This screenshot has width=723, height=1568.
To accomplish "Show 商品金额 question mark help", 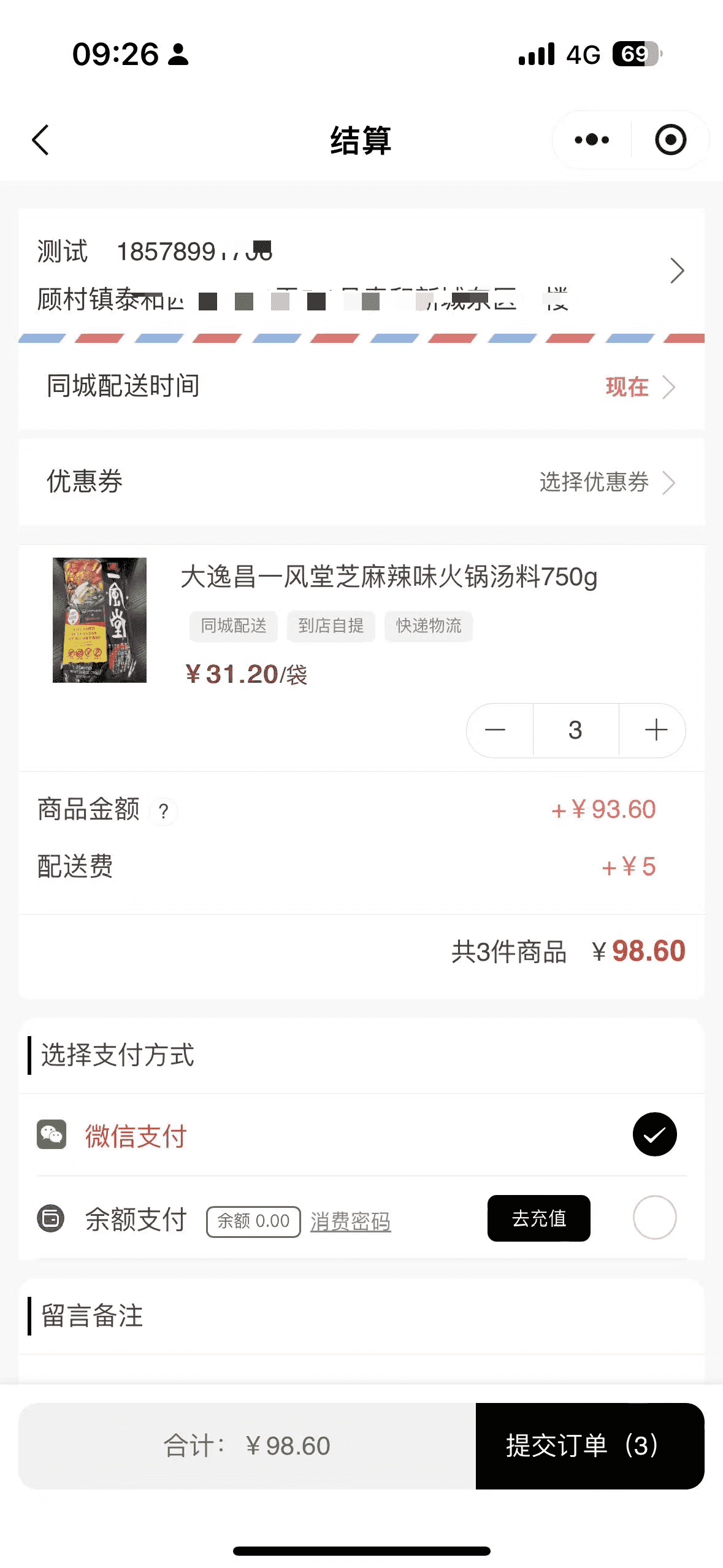I will click(x=164, y=812).
